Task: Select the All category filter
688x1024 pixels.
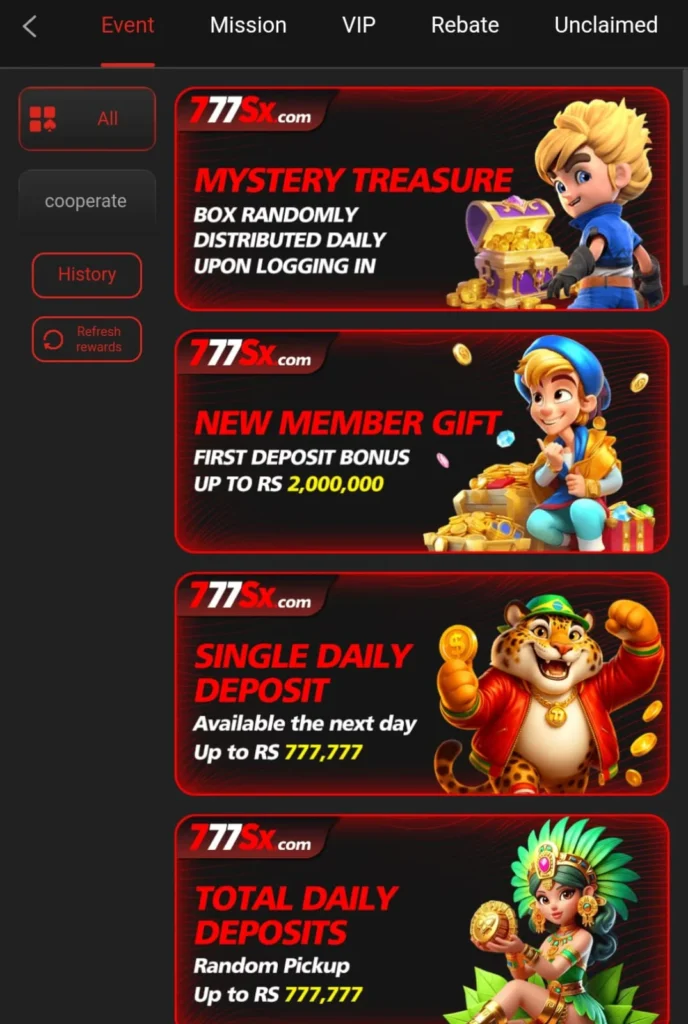Action: pyautogui.click(x=87, y=119)
